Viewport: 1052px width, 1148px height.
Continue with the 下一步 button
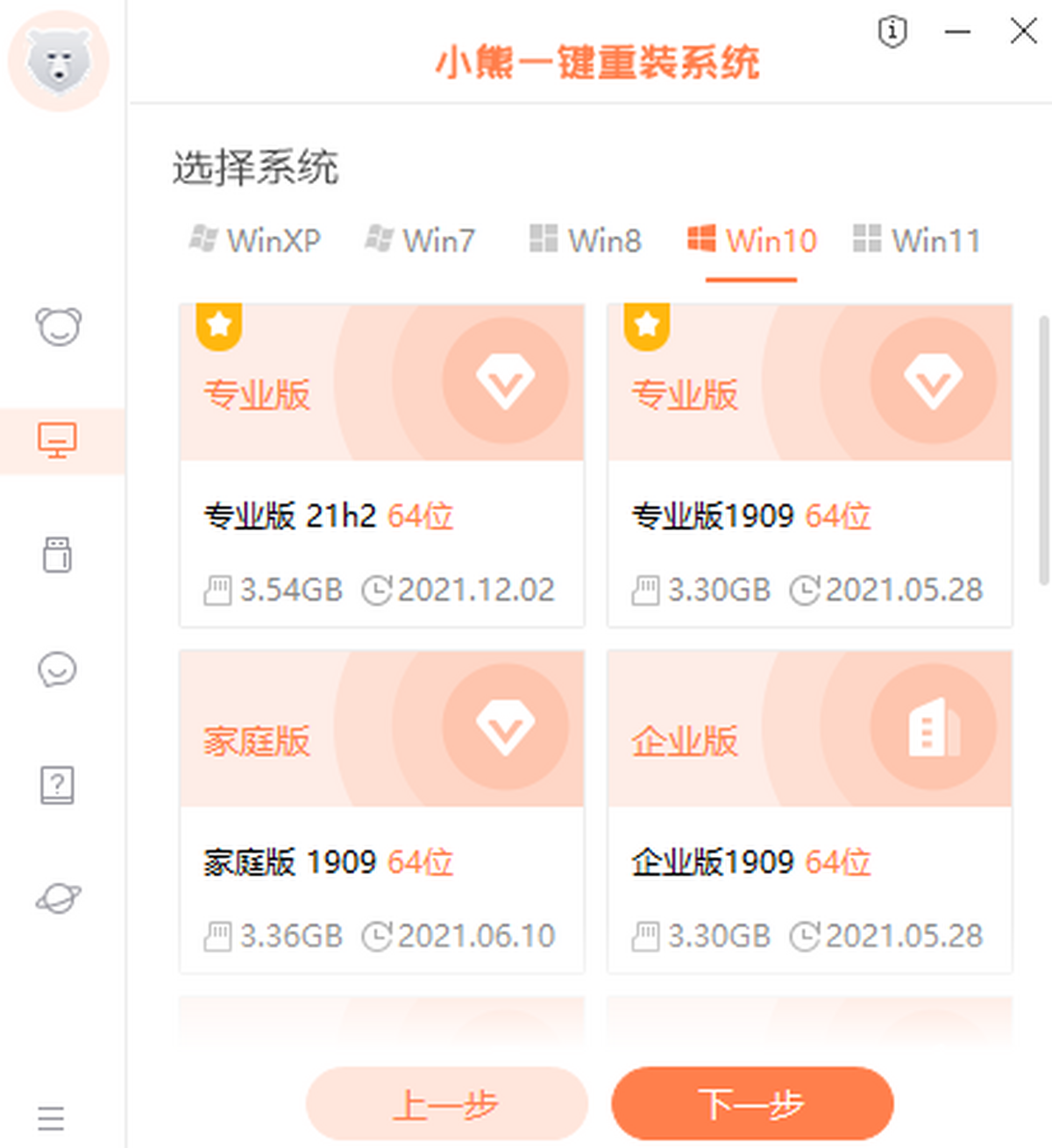(x=752, y=1103)
